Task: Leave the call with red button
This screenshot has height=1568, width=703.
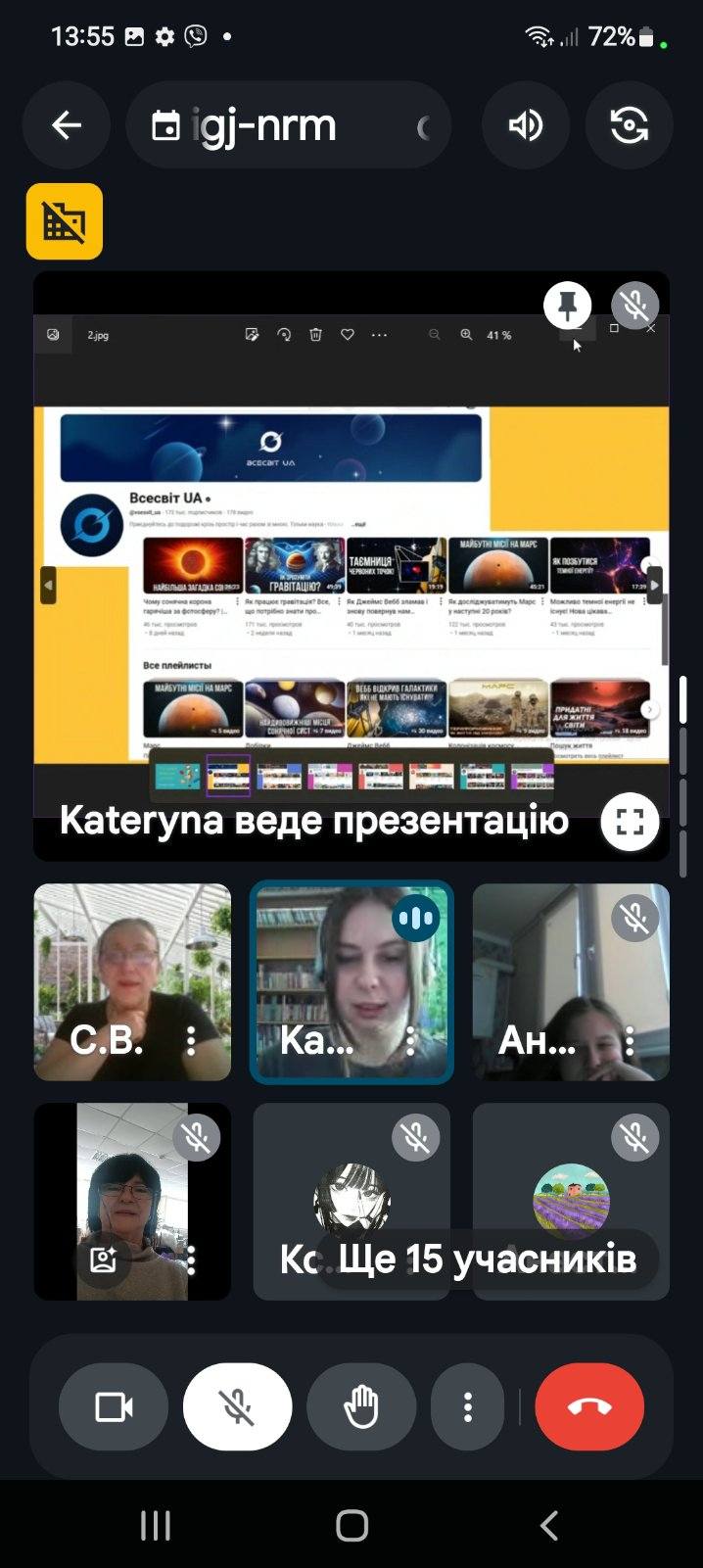Action: (589, 1407)
